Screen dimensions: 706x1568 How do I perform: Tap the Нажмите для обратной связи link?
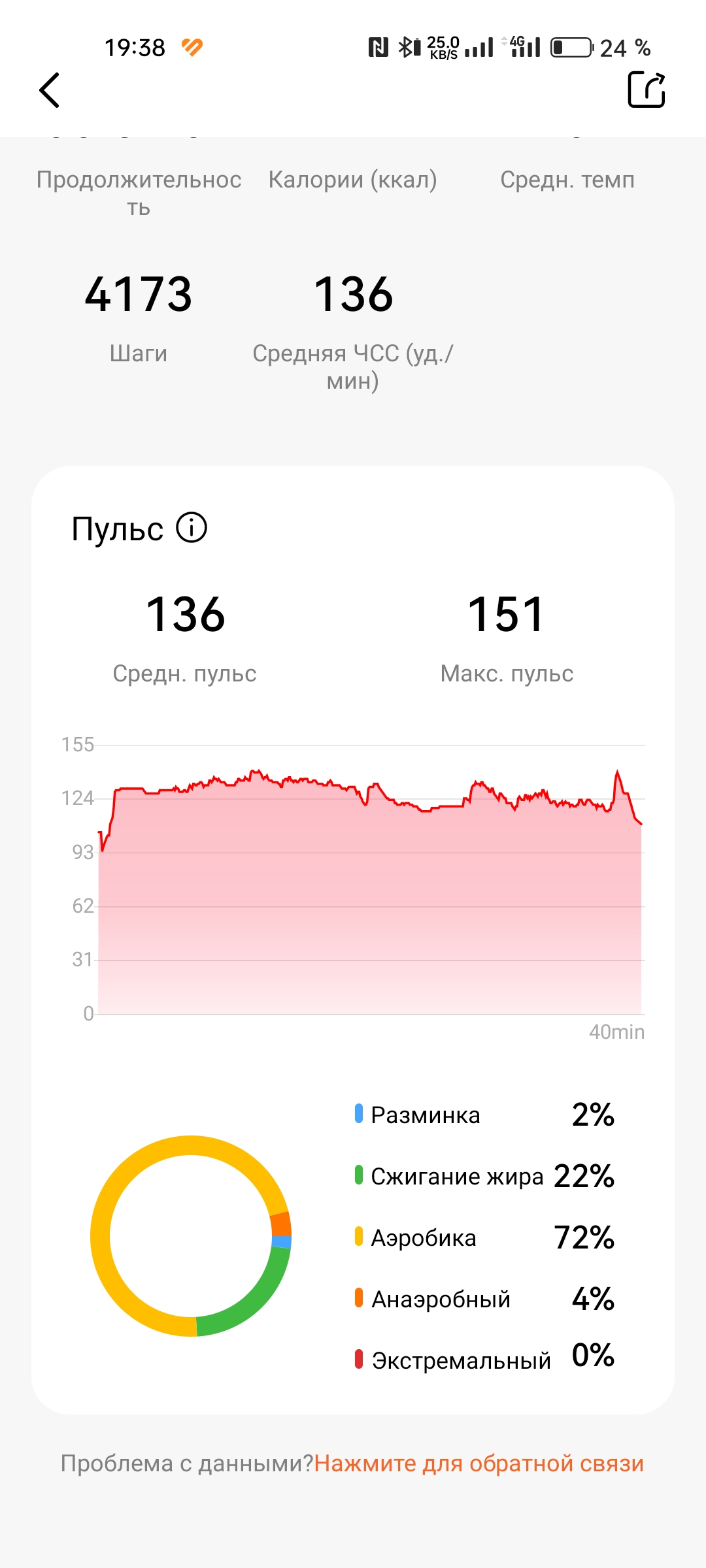(479, 1463)
